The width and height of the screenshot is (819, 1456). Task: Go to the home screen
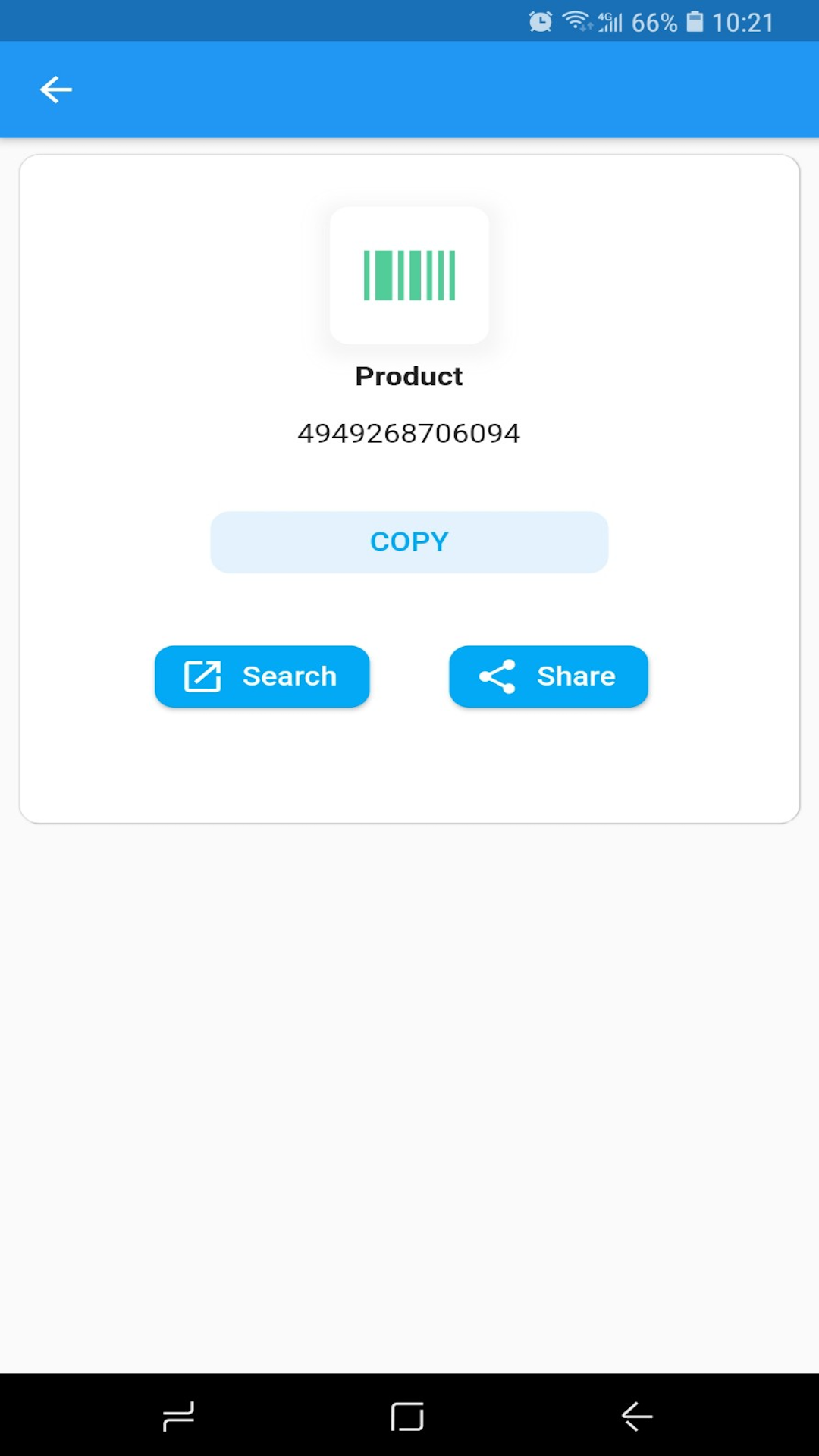coord(407,1416)
